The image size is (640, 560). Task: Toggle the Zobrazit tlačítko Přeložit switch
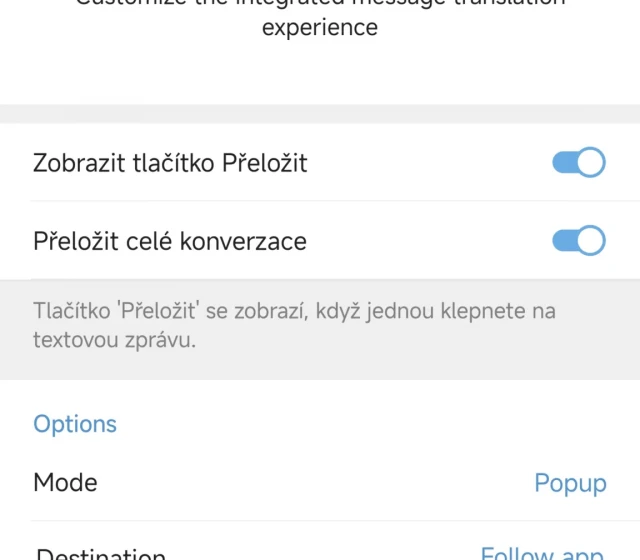click(578, 162)
